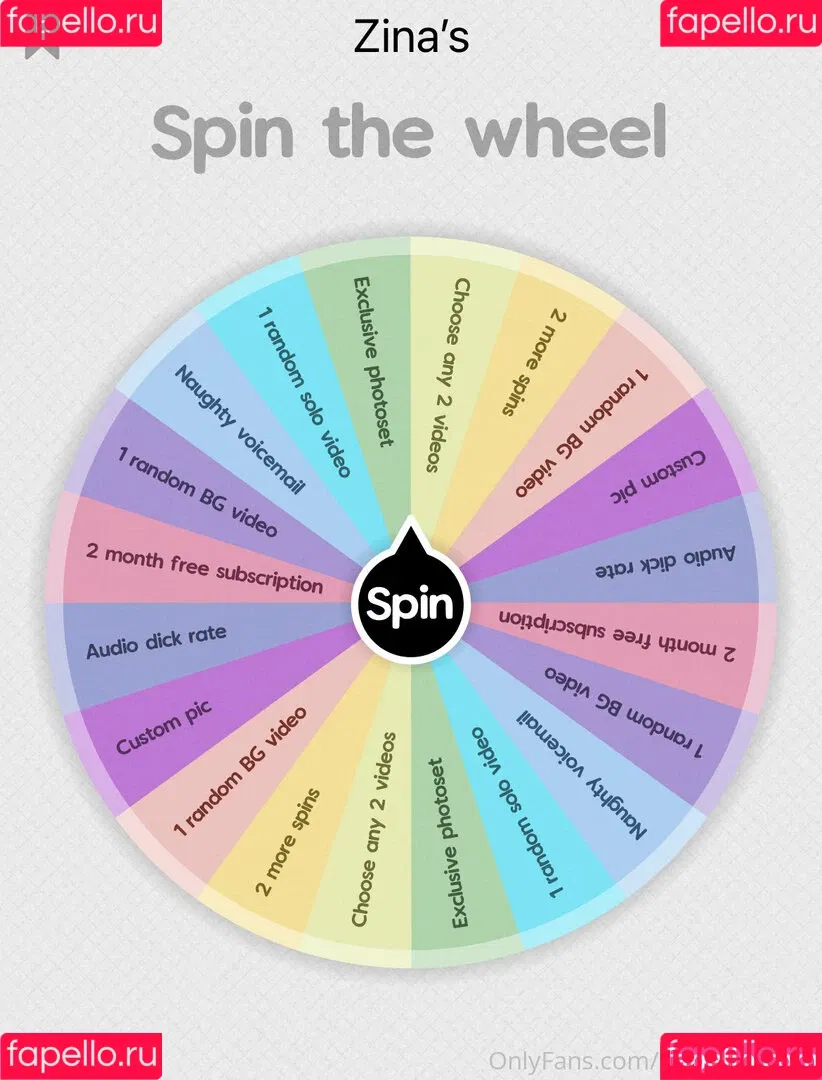Screen dimensions: 822x1080
Task: Tap the Spin button on the wheel
Action: point(412,604)
